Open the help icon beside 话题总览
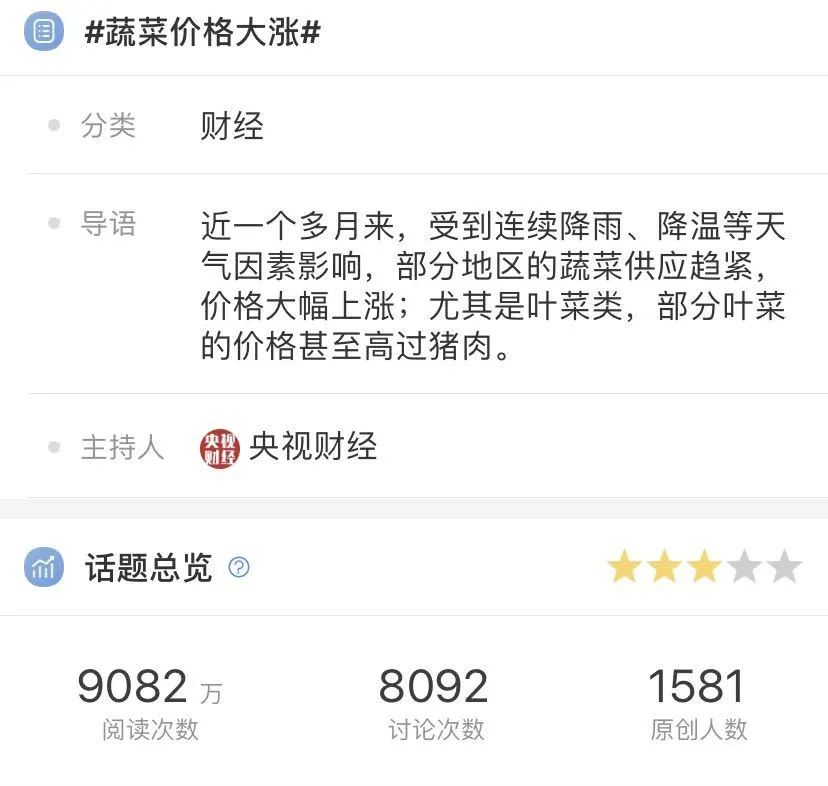Screen dimensions: 828x786 (x=239, y=568)
